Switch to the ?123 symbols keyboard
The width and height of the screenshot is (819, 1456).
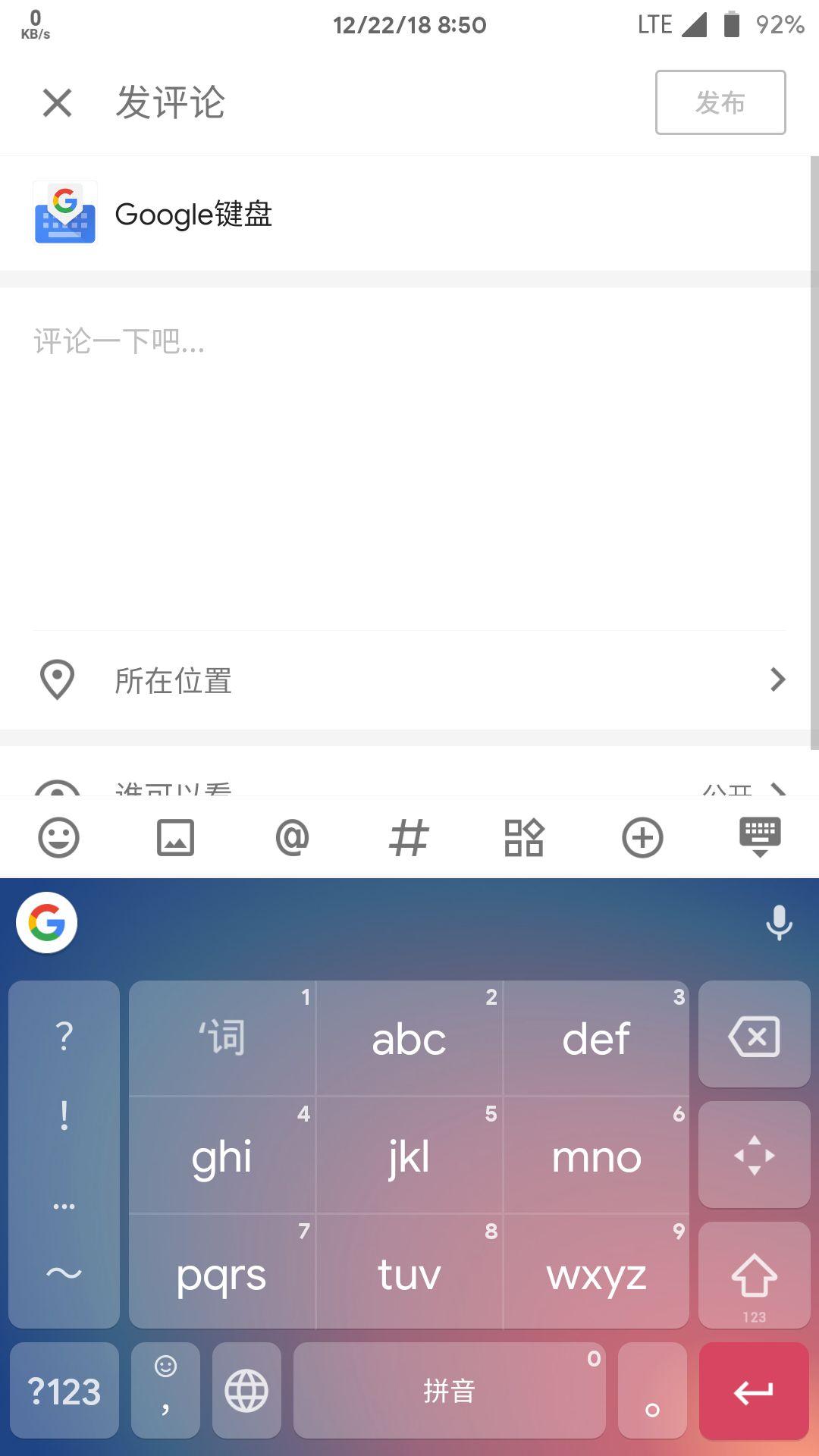pyautogui.click(x=64, y=1391)
